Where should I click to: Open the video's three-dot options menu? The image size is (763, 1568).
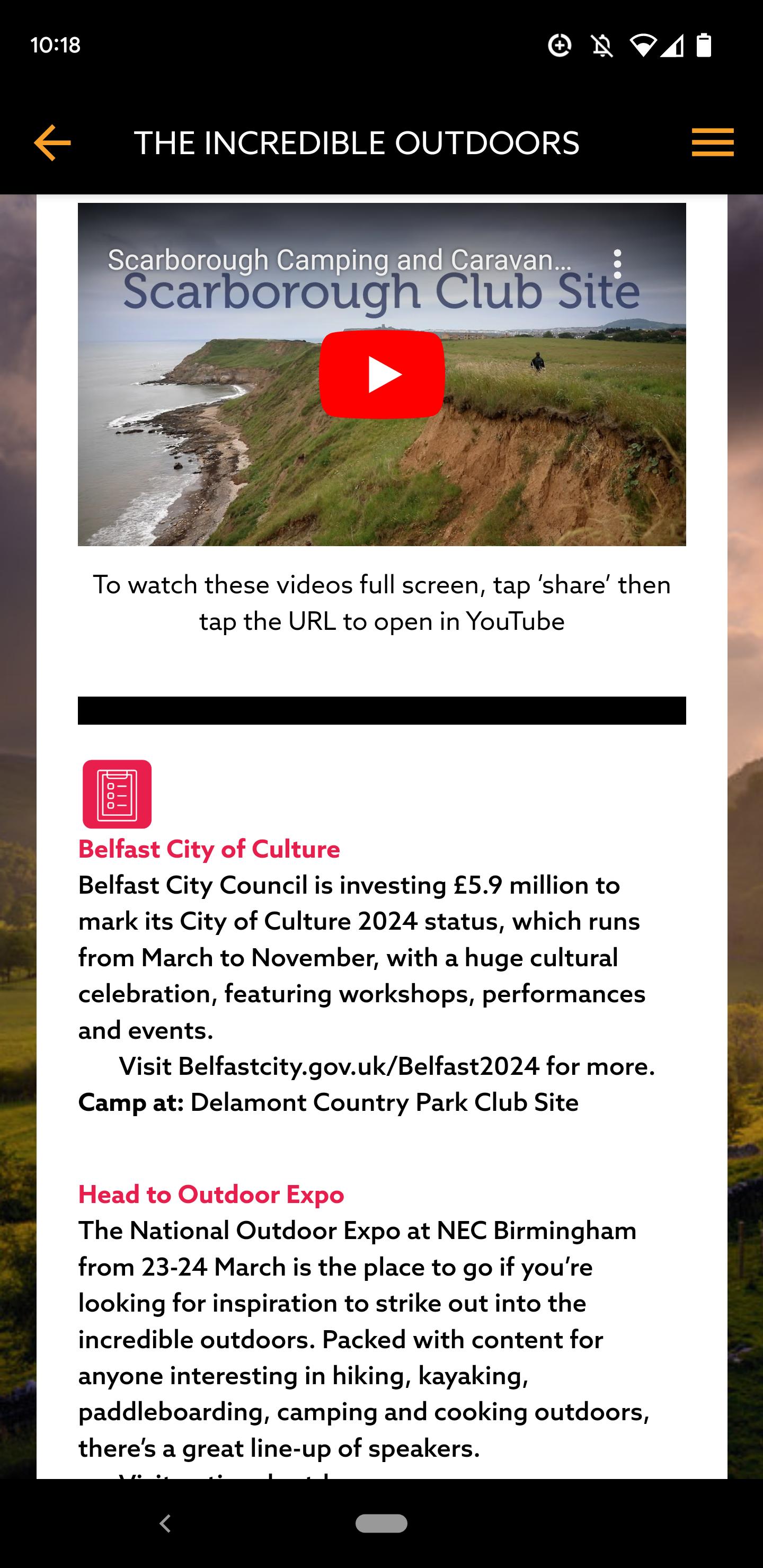(617, 264)
